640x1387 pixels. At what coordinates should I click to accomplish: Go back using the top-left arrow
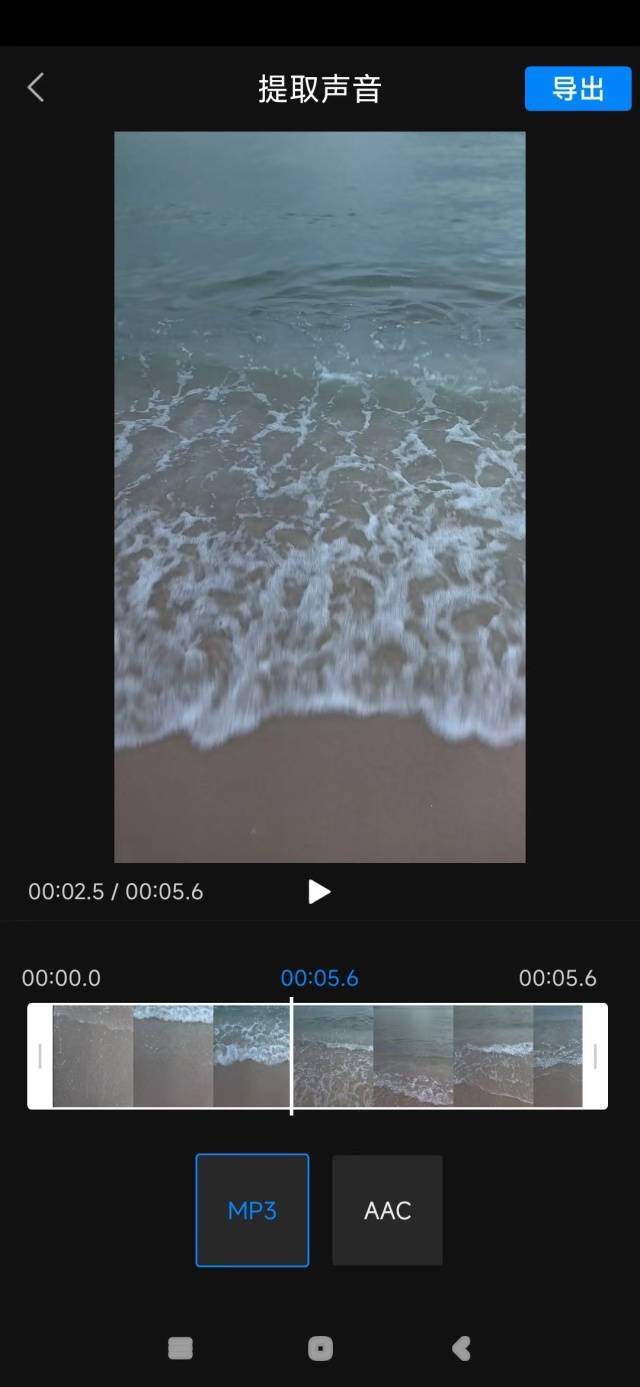click(36, 88)
